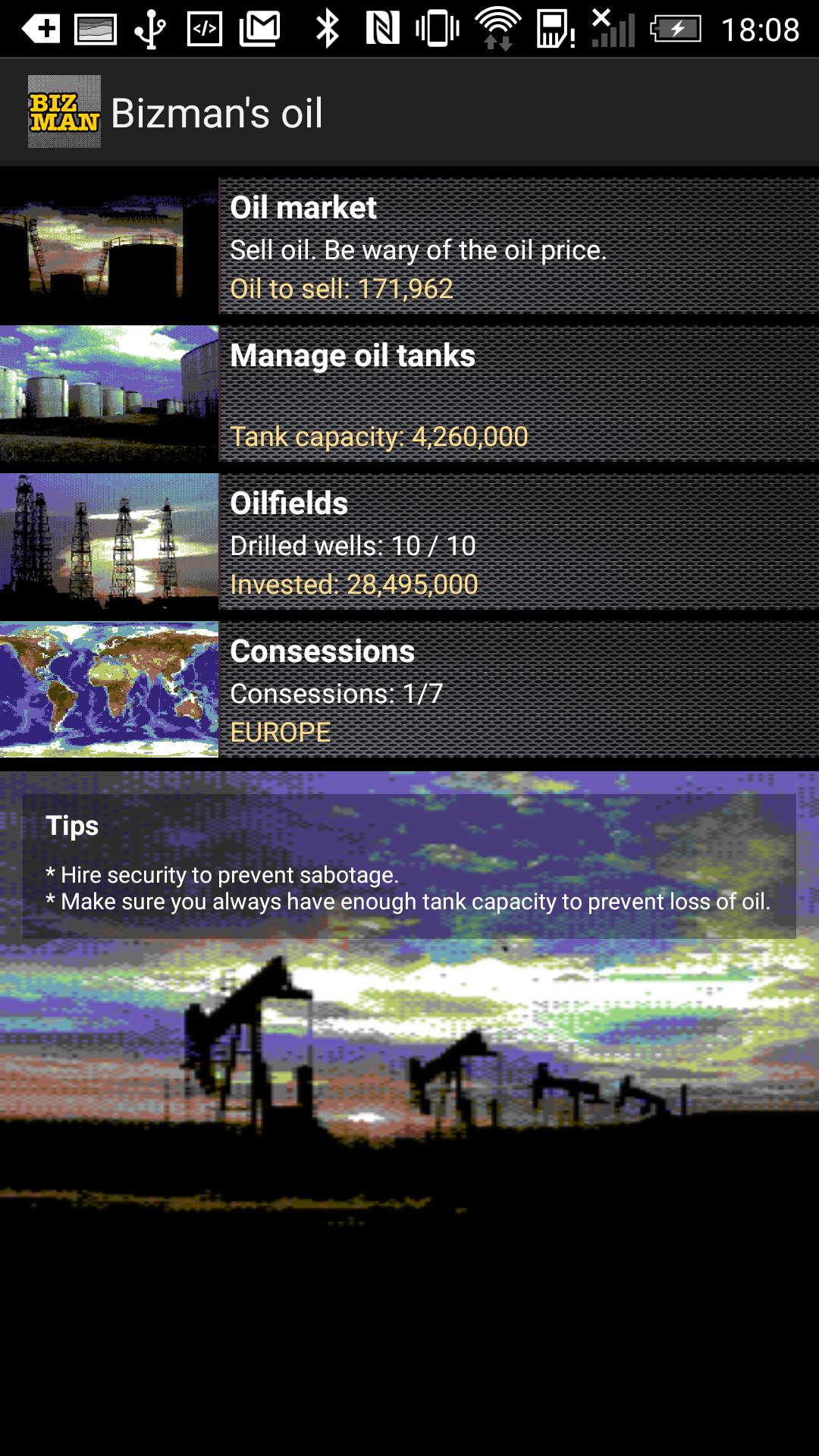Open the Oilfields section
This screenshot has height=1456, width=819.
point(409,541)
